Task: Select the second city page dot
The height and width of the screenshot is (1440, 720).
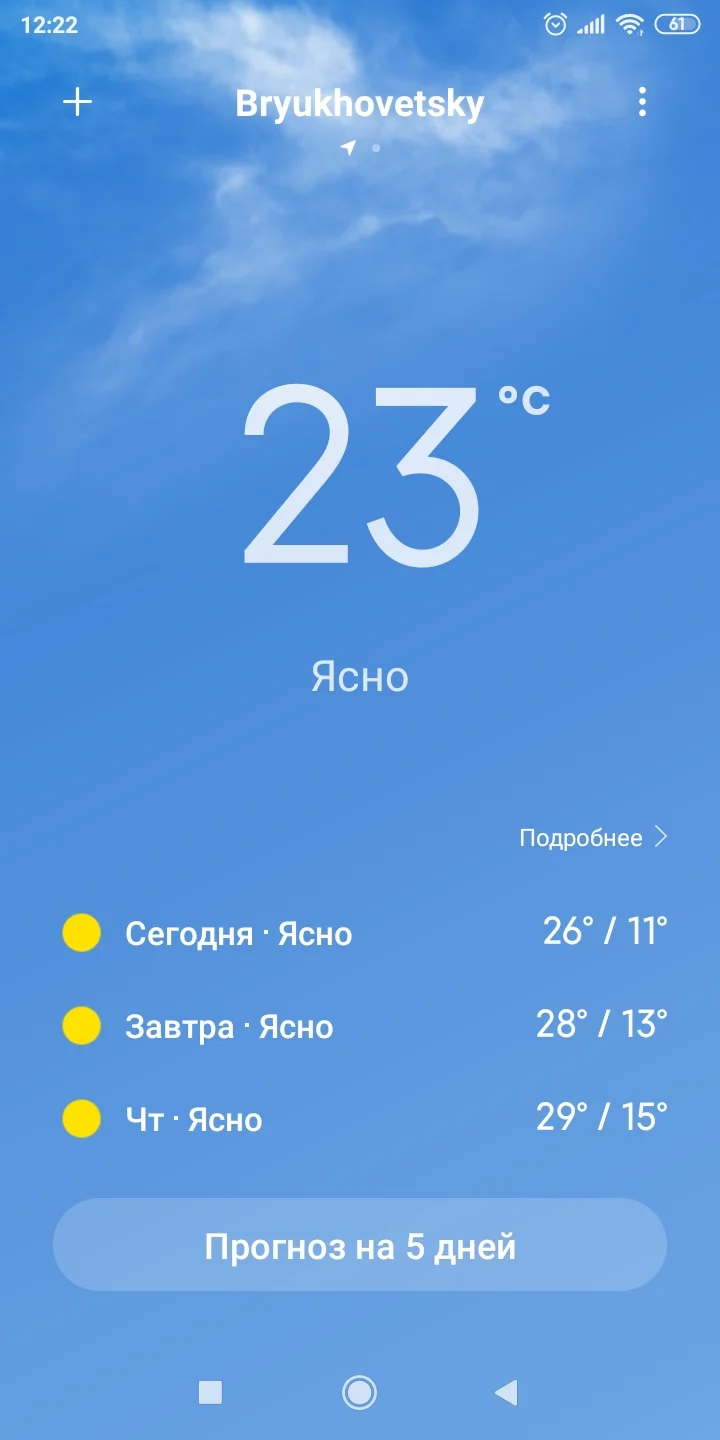Action: (x=376, y=148)
